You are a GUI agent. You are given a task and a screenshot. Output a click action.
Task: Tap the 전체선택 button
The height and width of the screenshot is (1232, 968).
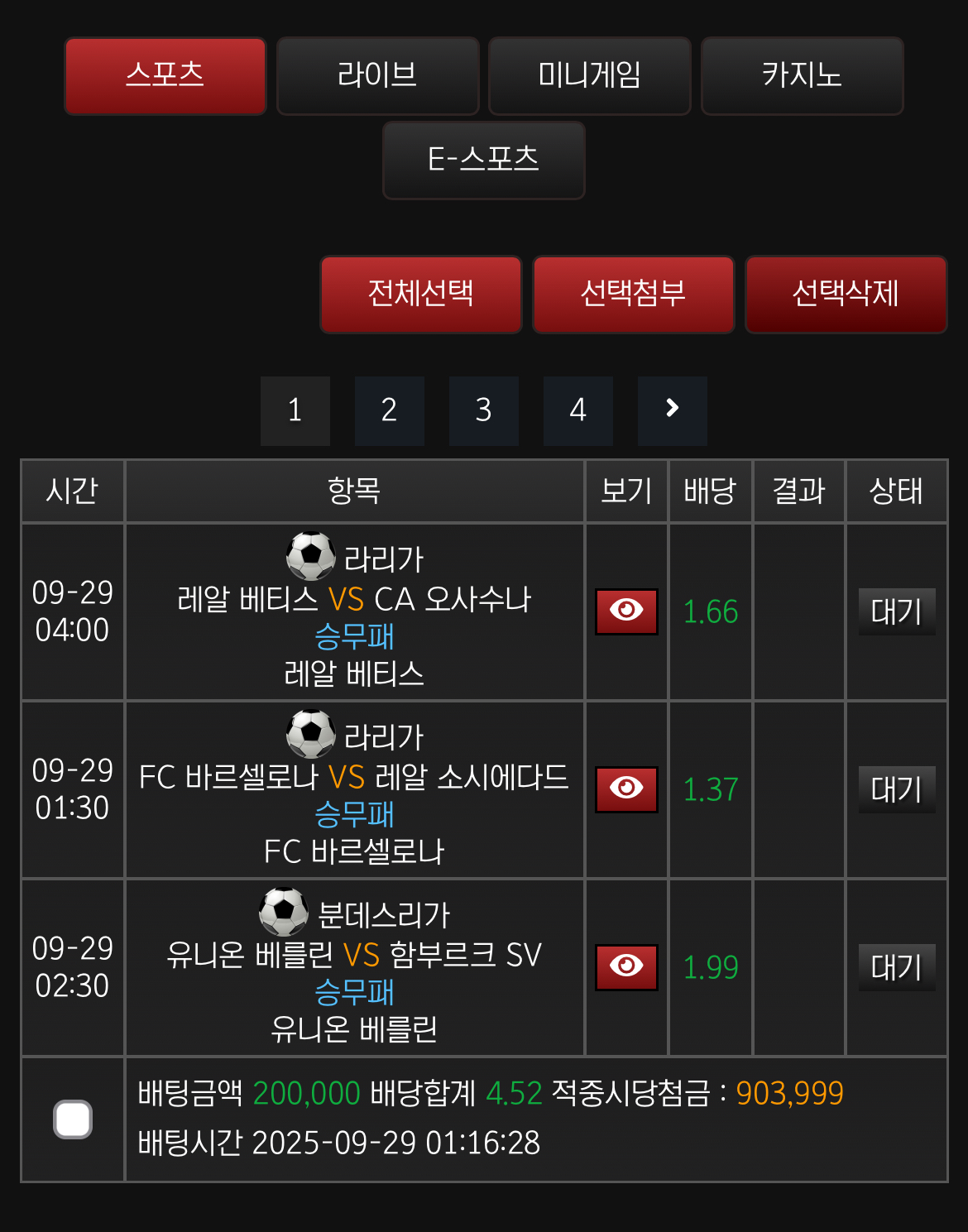(x=421, y=294)
